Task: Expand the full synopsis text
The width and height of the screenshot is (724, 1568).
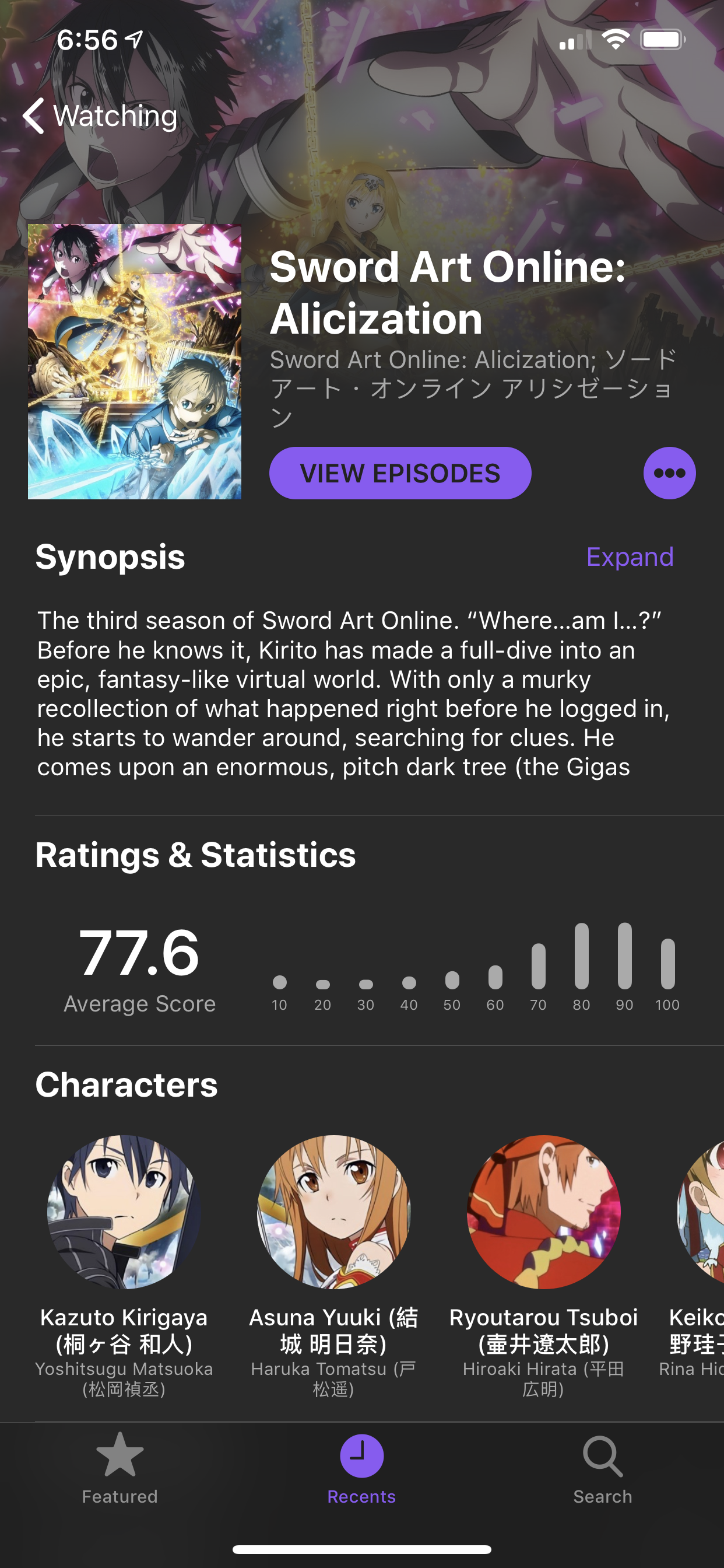Action: click(x=630, y=557)
